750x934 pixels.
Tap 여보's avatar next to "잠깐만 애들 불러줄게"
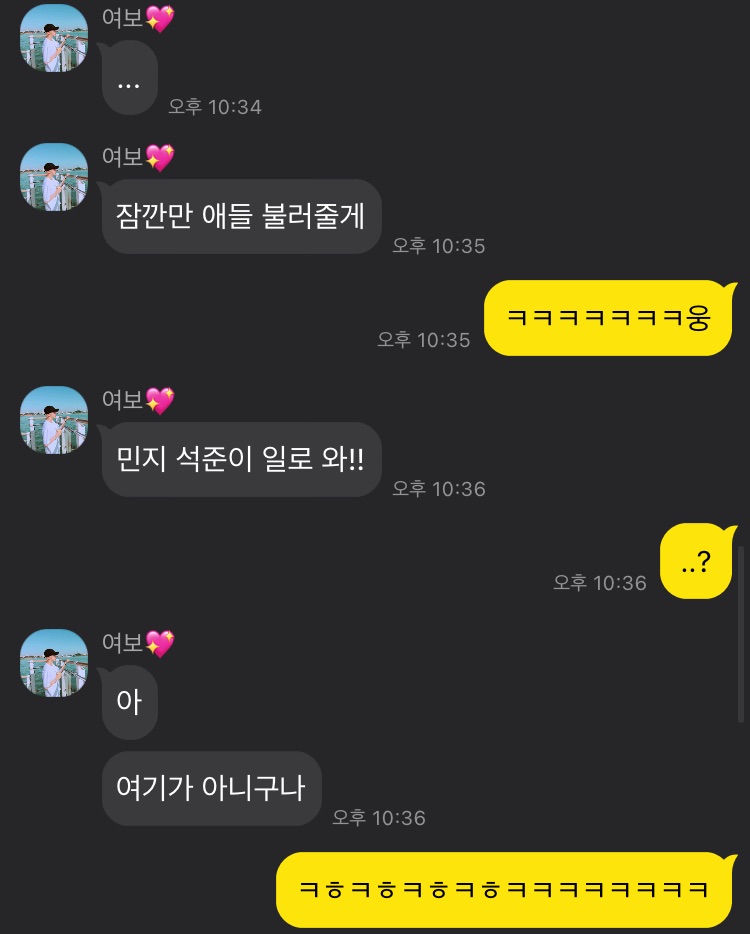[x=54, y=177]
